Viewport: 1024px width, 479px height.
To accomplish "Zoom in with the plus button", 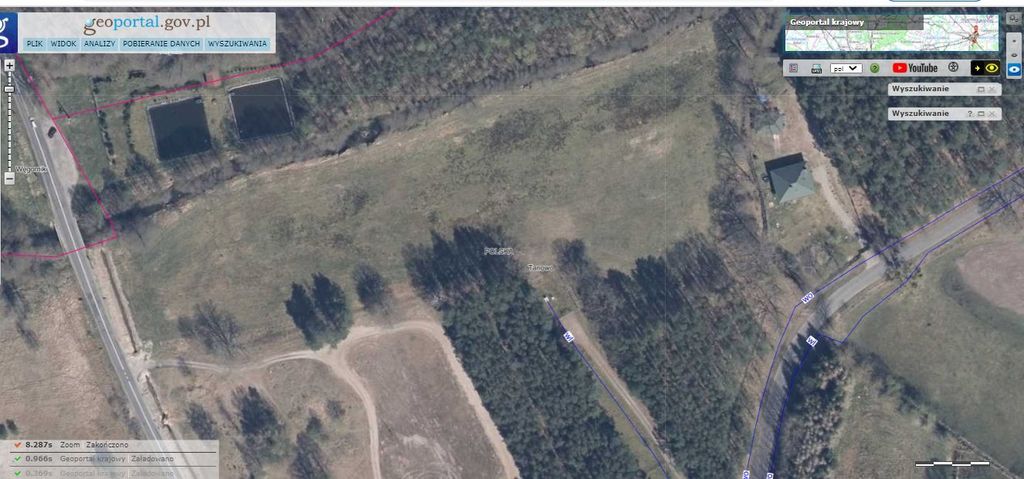I will pos(9,65).
